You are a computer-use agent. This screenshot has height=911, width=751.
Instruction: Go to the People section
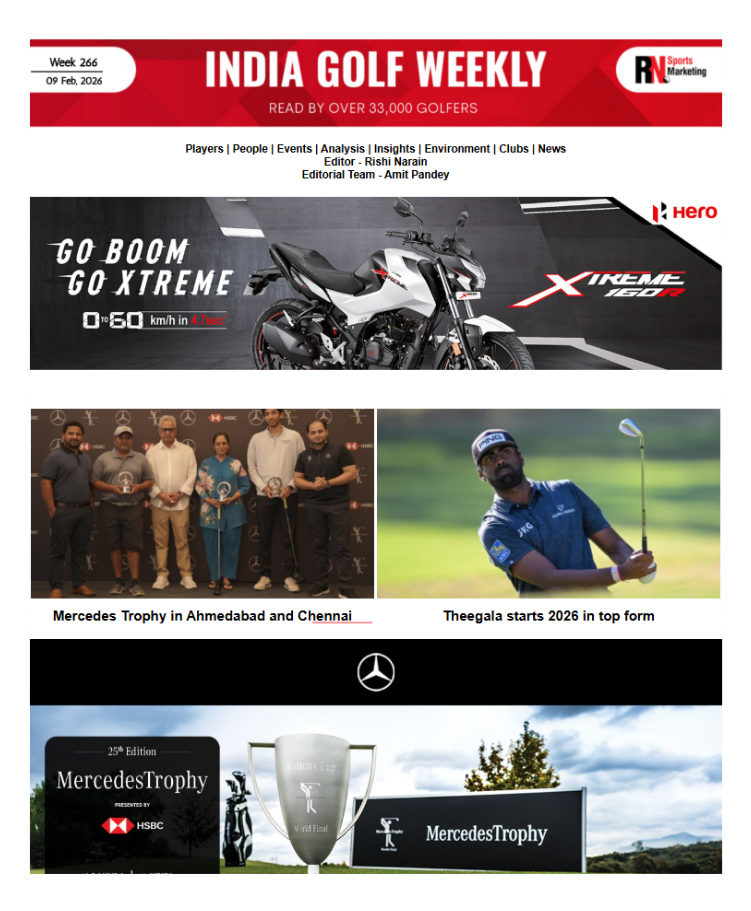(250, 149)
